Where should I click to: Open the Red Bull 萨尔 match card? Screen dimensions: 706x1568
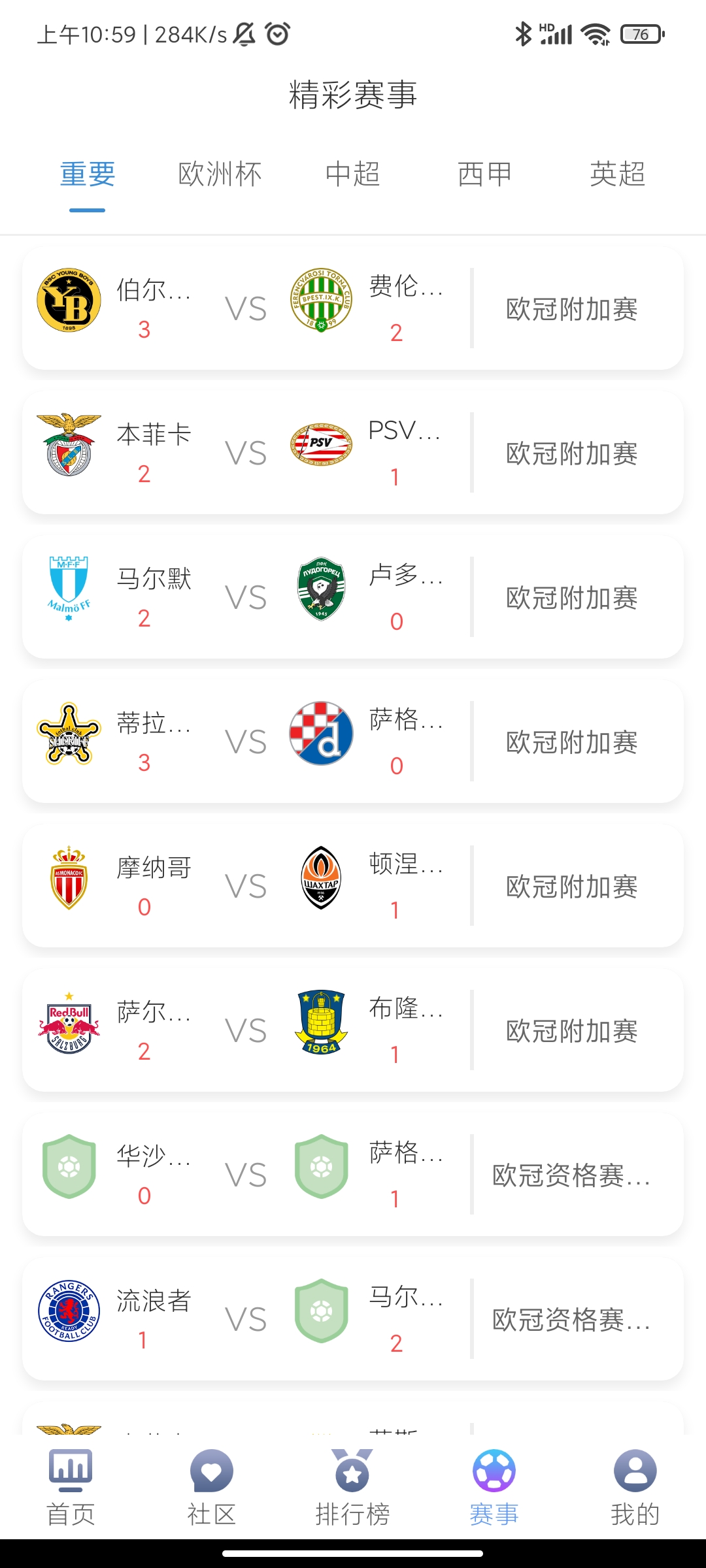coord(353,1030)
